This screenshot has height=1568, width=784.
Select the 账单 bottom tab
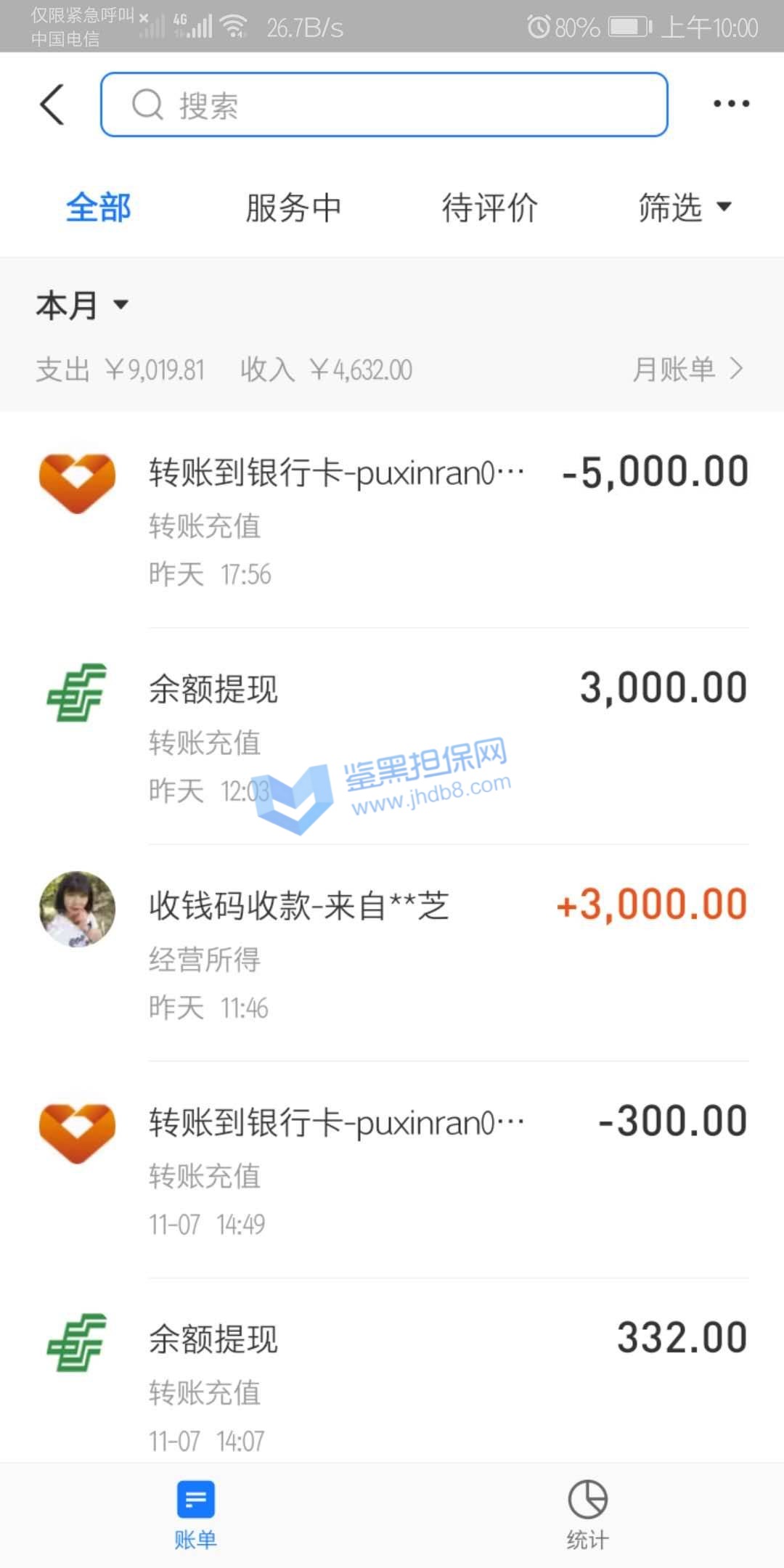click(x=195, y=1515)
